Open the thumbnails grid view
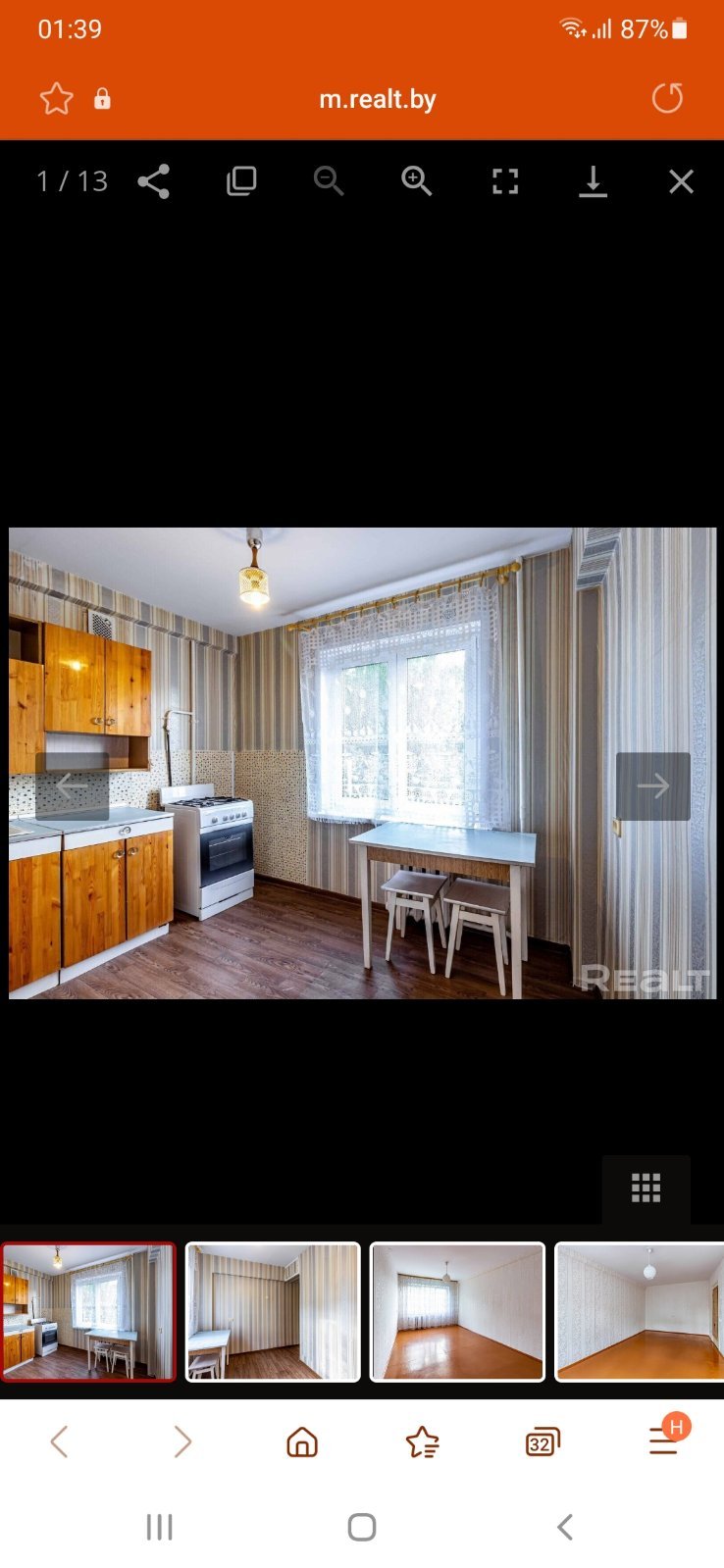 [x=646, y=1188]
